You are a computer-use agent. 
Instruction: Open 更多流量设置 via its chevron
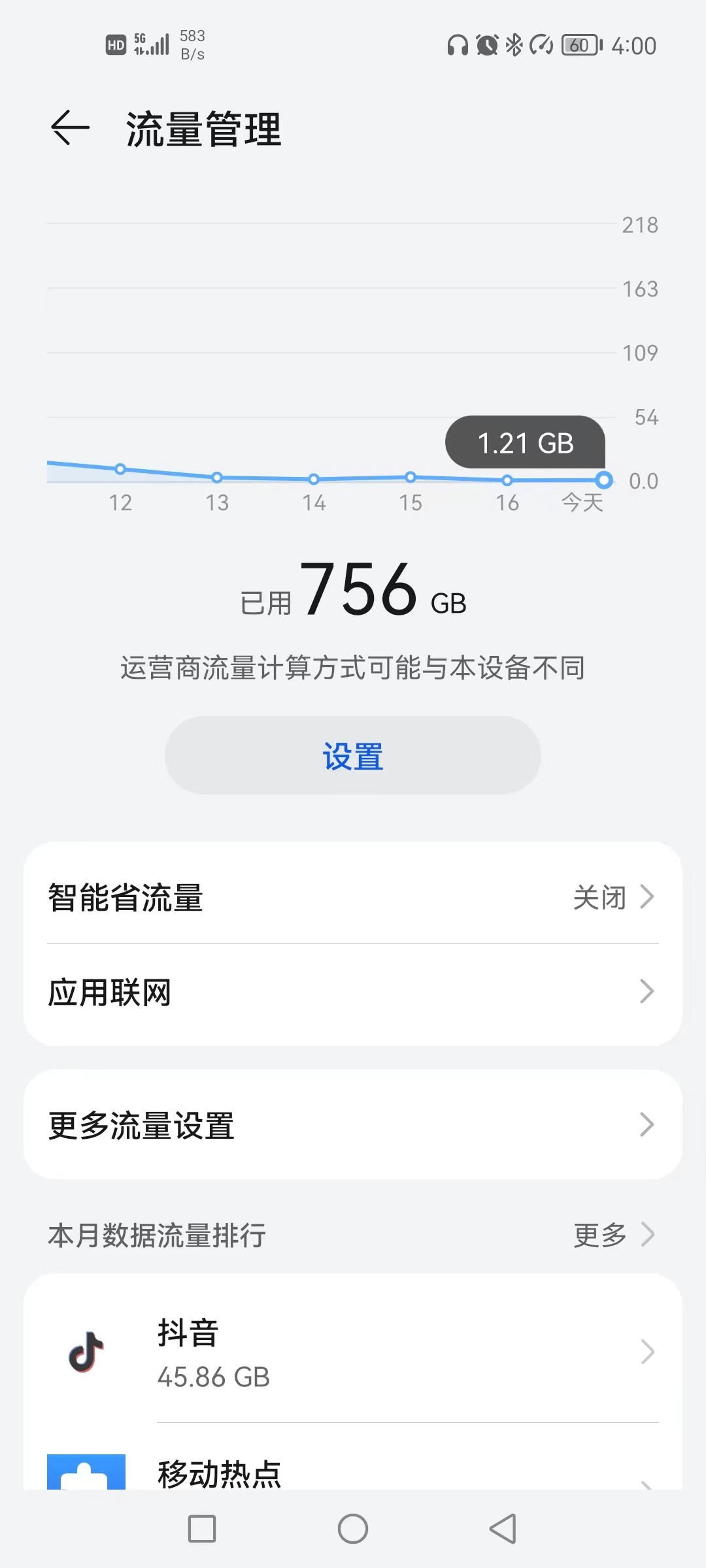[x=648, y=1124]
